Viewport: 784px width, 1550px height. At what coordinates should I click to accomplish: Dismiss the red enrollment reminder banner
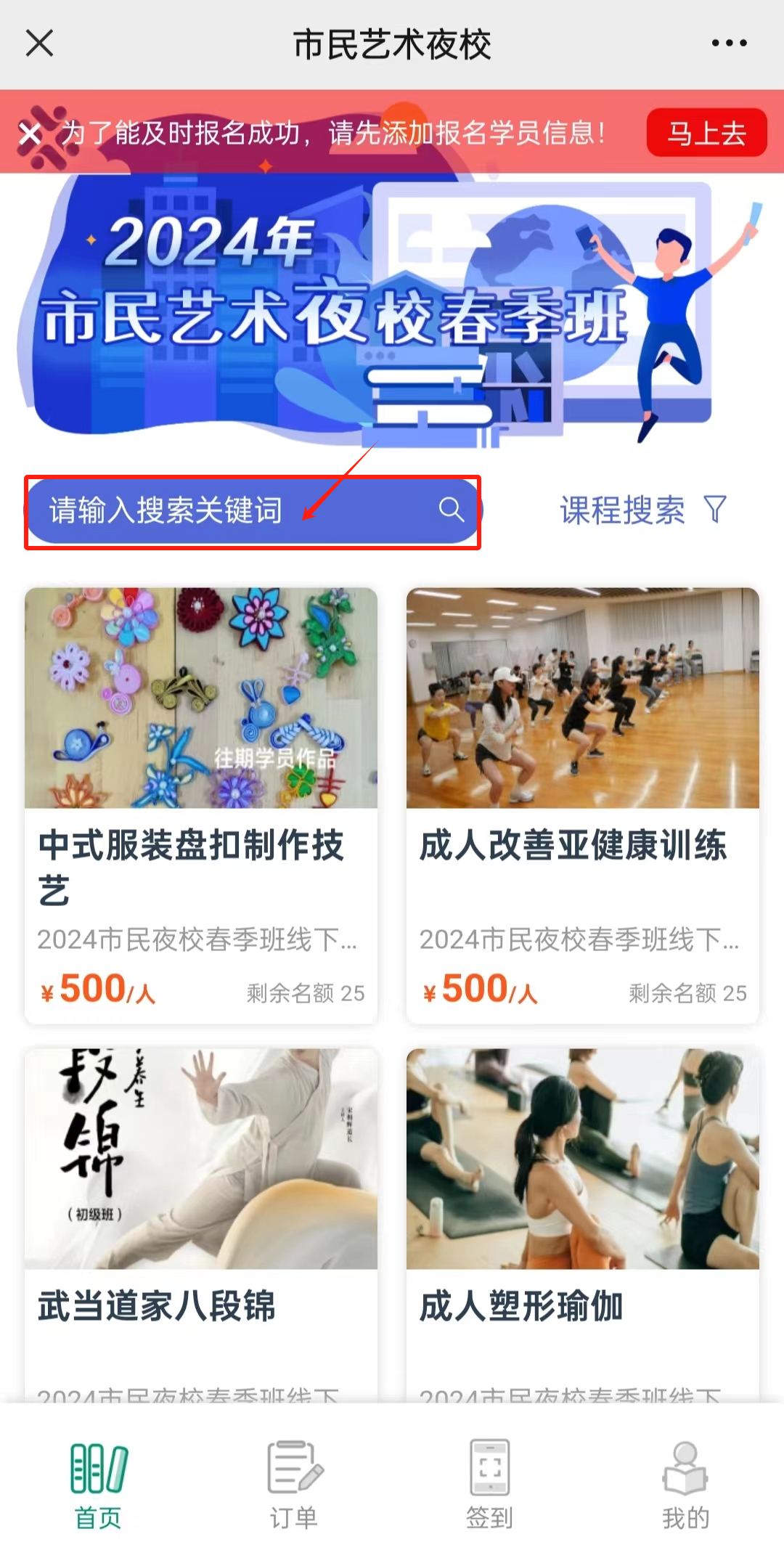(x=30, y=134)
